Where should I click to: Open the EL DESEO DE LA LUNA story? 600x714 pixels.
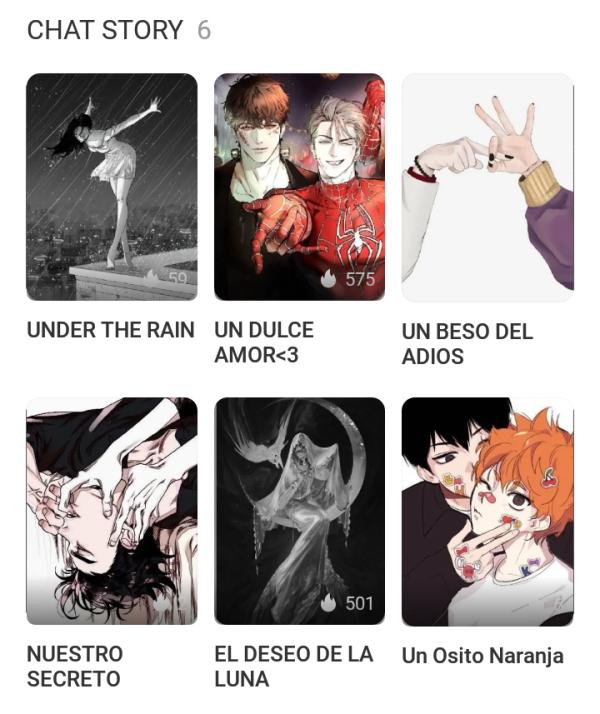tap(299, 511)
